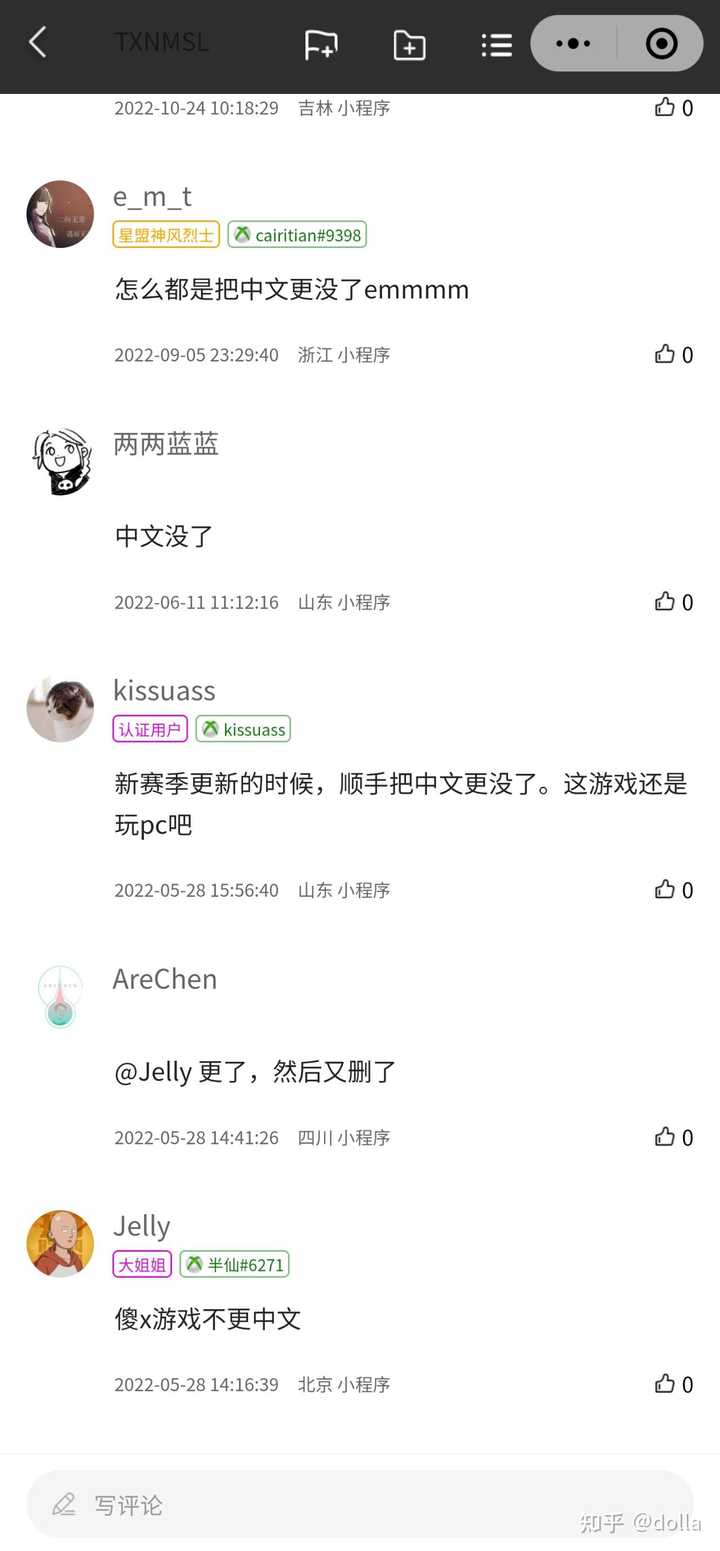The image size is (720, 1551).
Task: Like AreChen's comment
Action: pyautogui.click(x=666, y=1136)
